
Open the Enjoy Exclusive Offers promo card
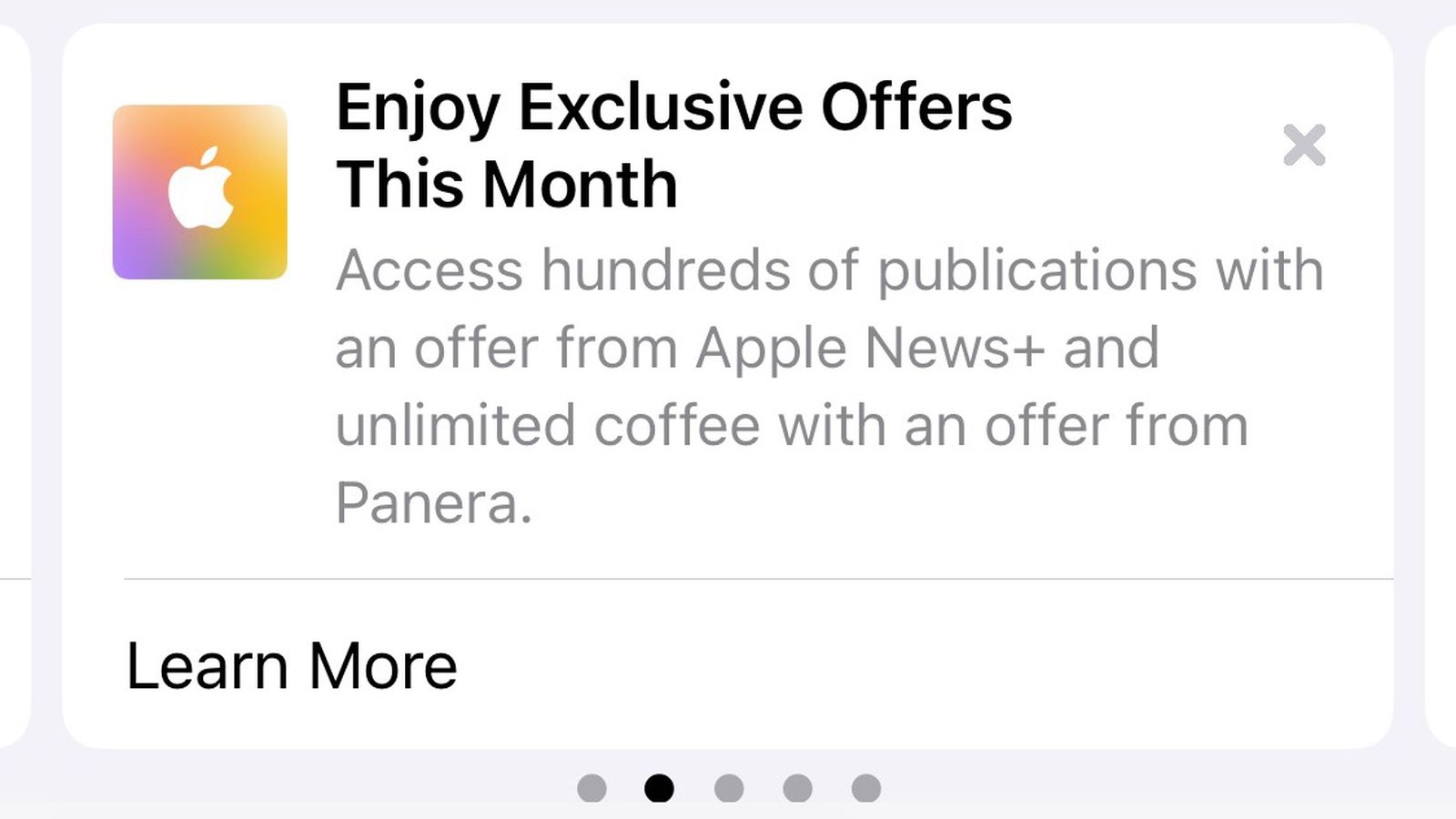click(672, 145)
